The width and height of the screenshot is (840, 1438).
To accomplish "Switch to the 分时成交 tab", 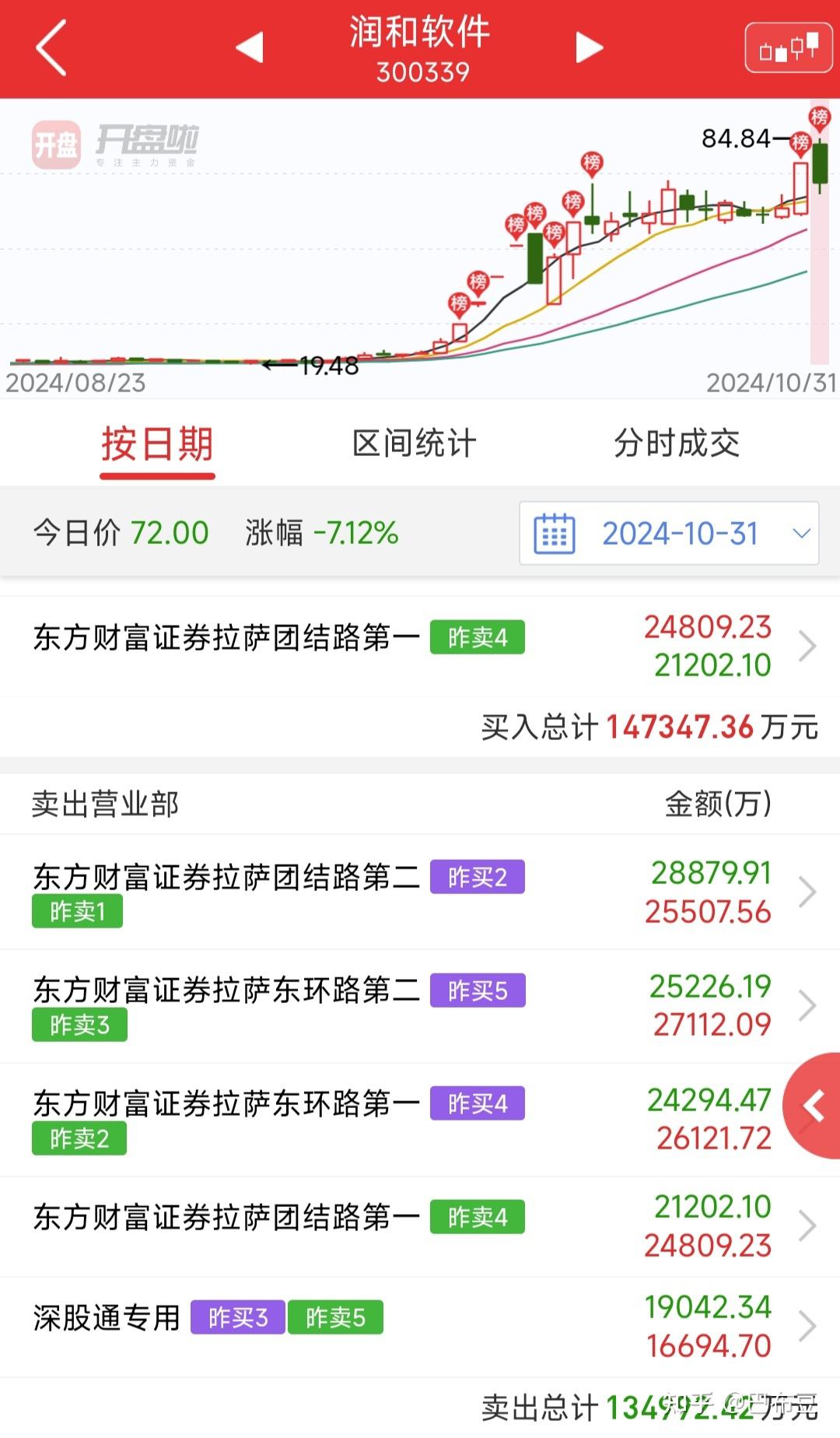I will point(675,442).
